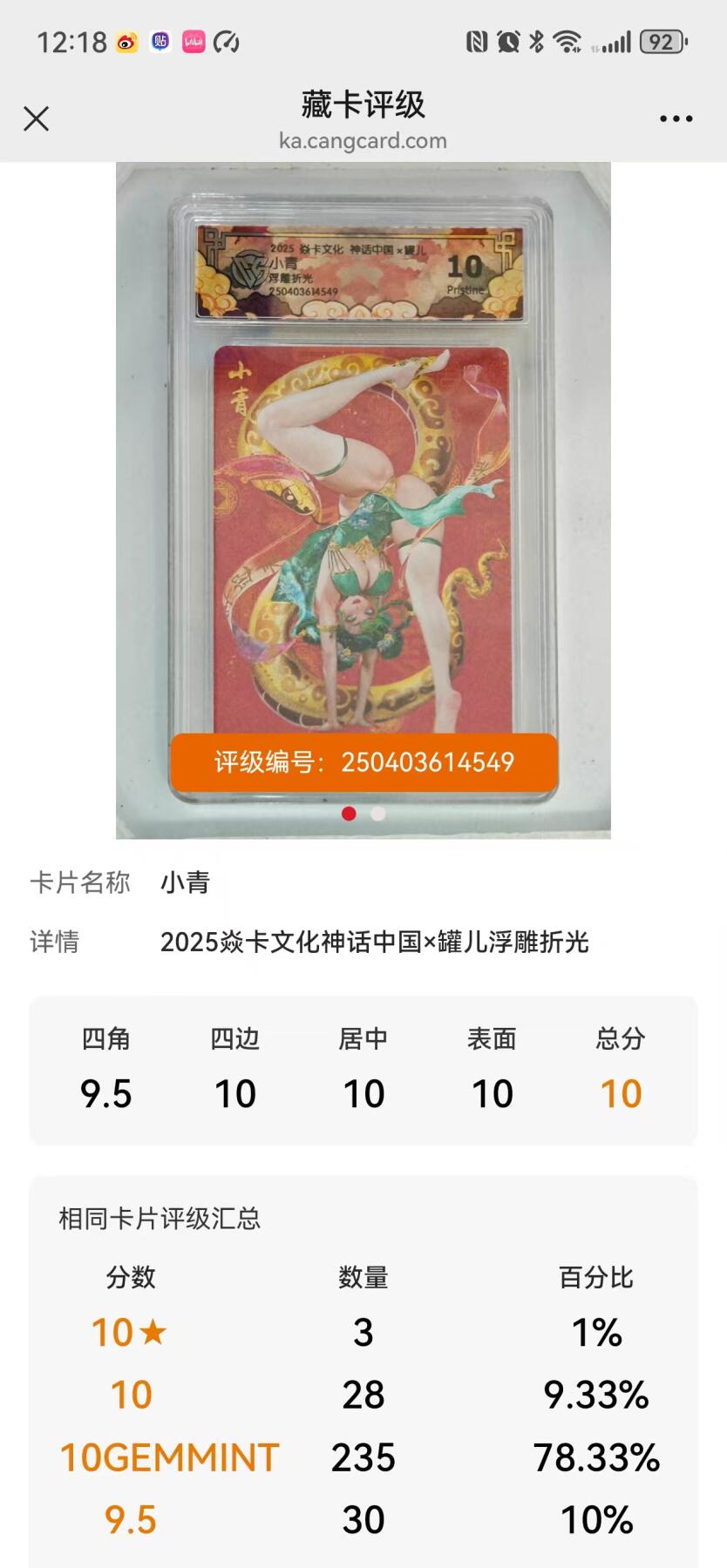The image size is (727, 1568).
Task: Open the three-dot overflow menu
Action: 676,118
